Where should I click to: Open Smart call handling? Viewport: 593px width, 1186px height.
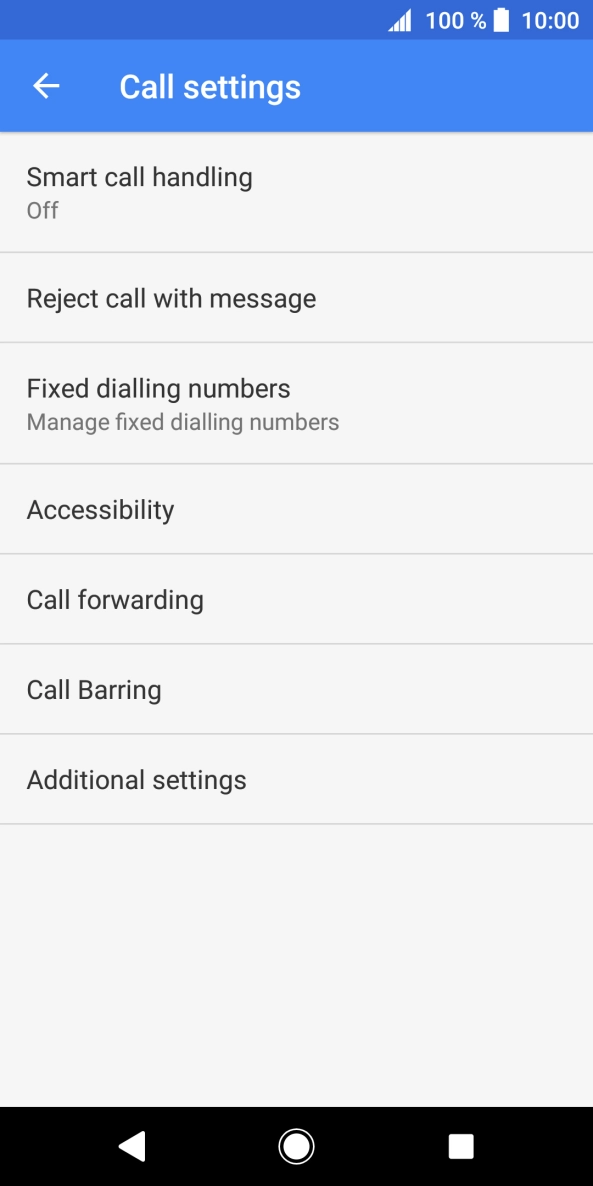296,192
